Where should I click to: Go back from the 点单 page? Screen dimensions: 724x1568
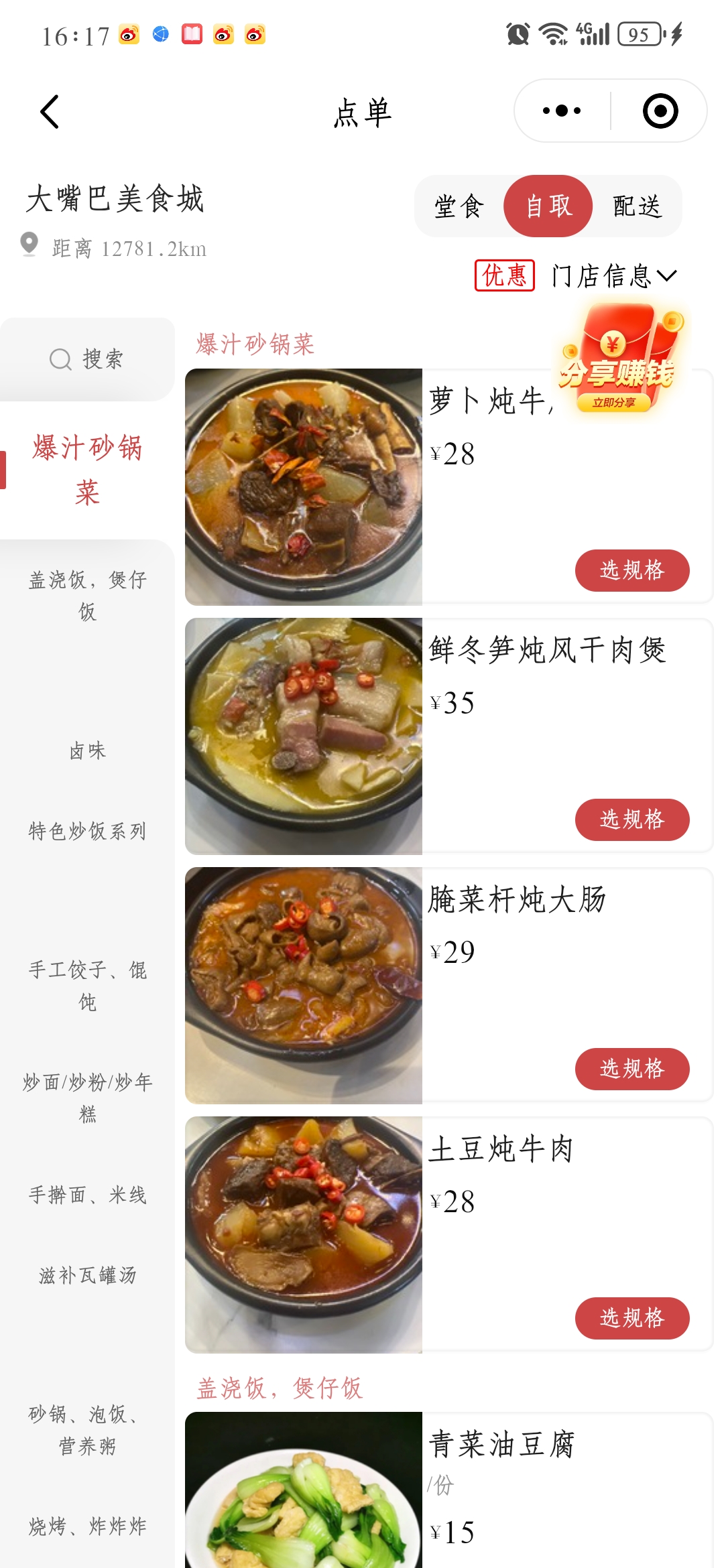(x=50, y=111)
